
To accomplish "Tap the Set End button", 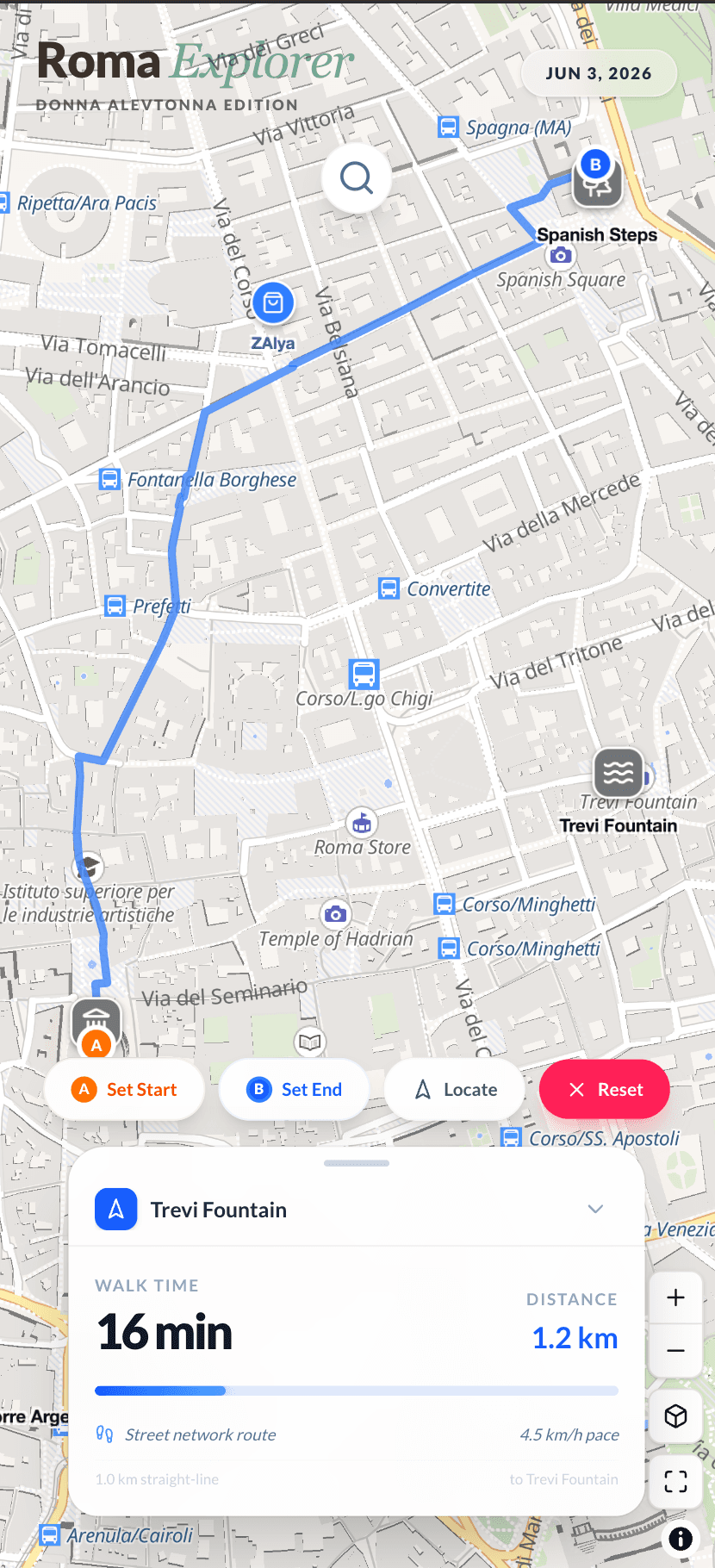I will [x=295, y=1090].
